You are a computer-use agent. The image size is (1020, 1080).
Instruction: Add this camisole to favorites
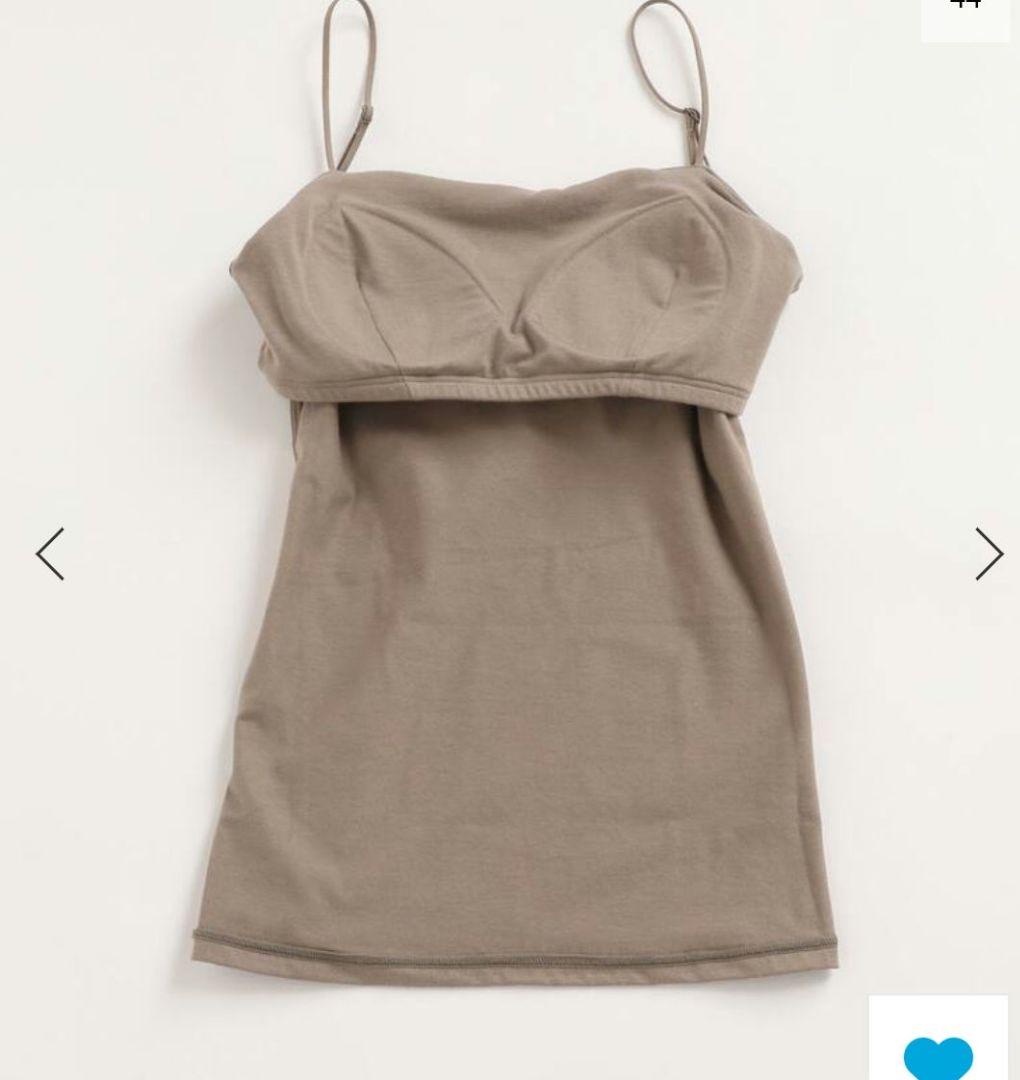(938, 1053)
